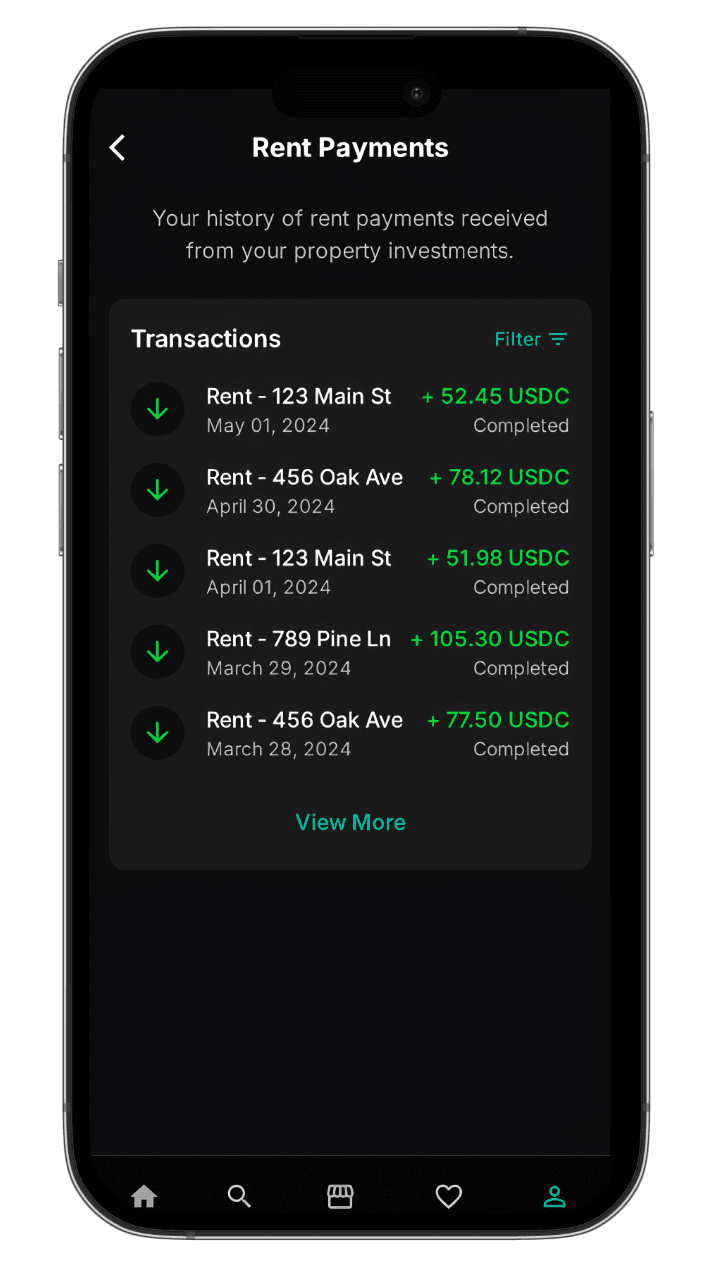The image size is (720, 1270).
Task: Select the Transactions section header
Action: (x=205, y=339)
